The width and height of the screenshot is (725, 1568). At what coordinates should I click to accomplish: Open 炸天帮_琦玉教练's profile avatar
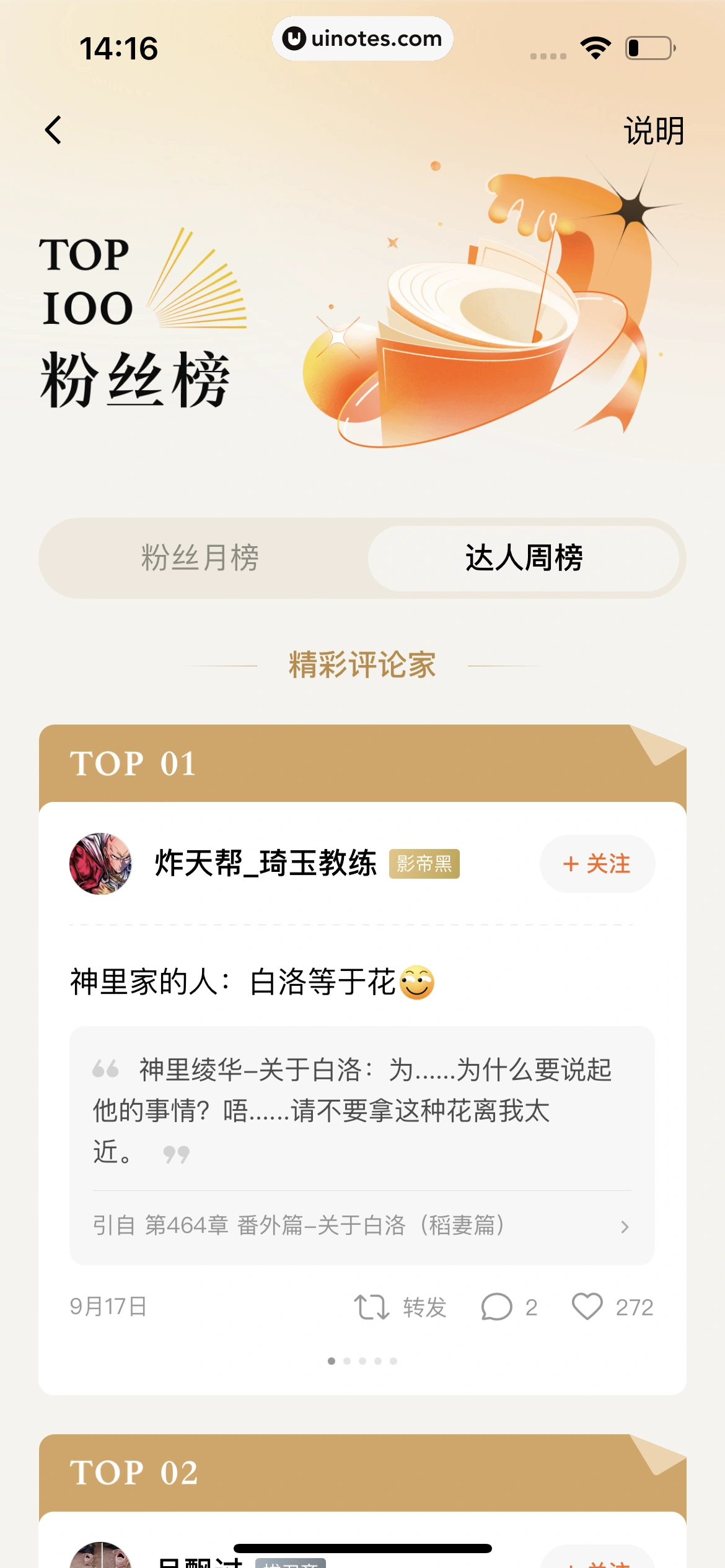(x=100, y=863)
